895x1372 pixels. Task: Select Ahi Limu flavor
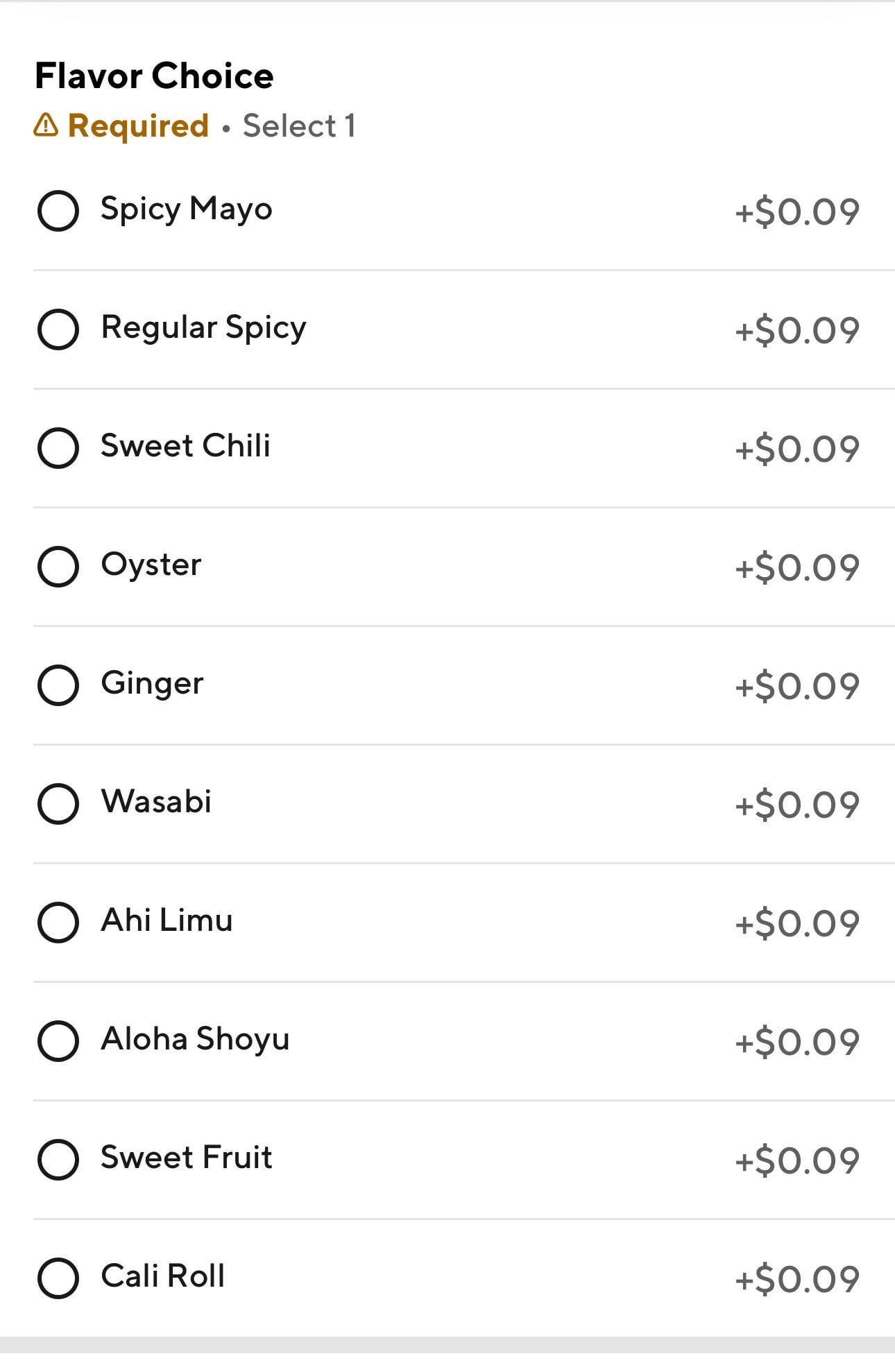[58, 923]
